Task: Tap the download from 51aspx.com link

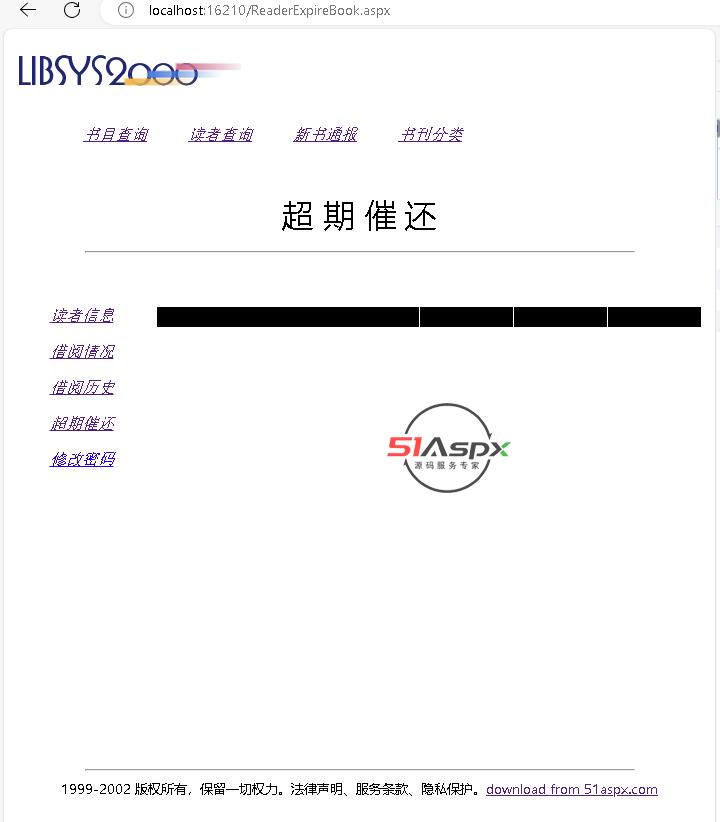Action: 571,789
